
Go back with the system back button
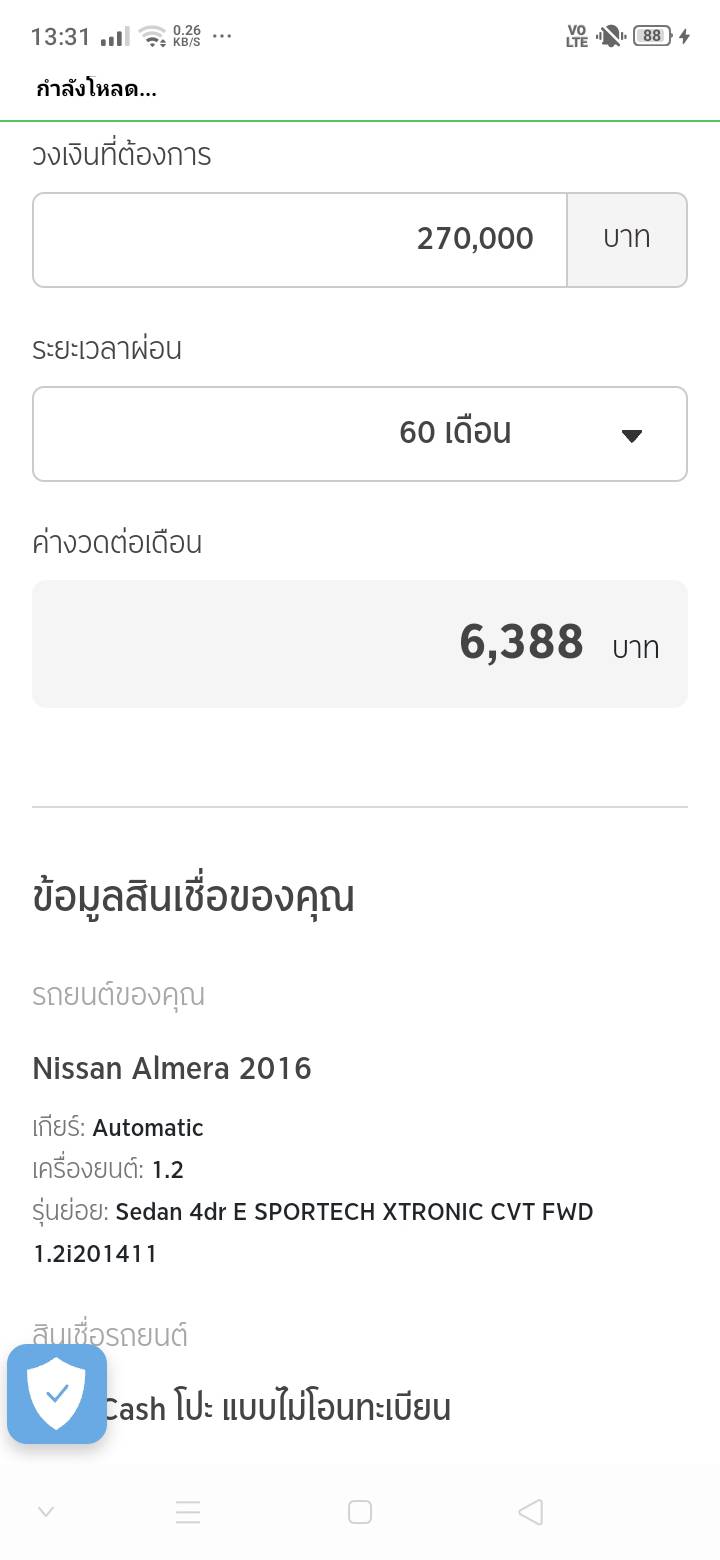530,1512
